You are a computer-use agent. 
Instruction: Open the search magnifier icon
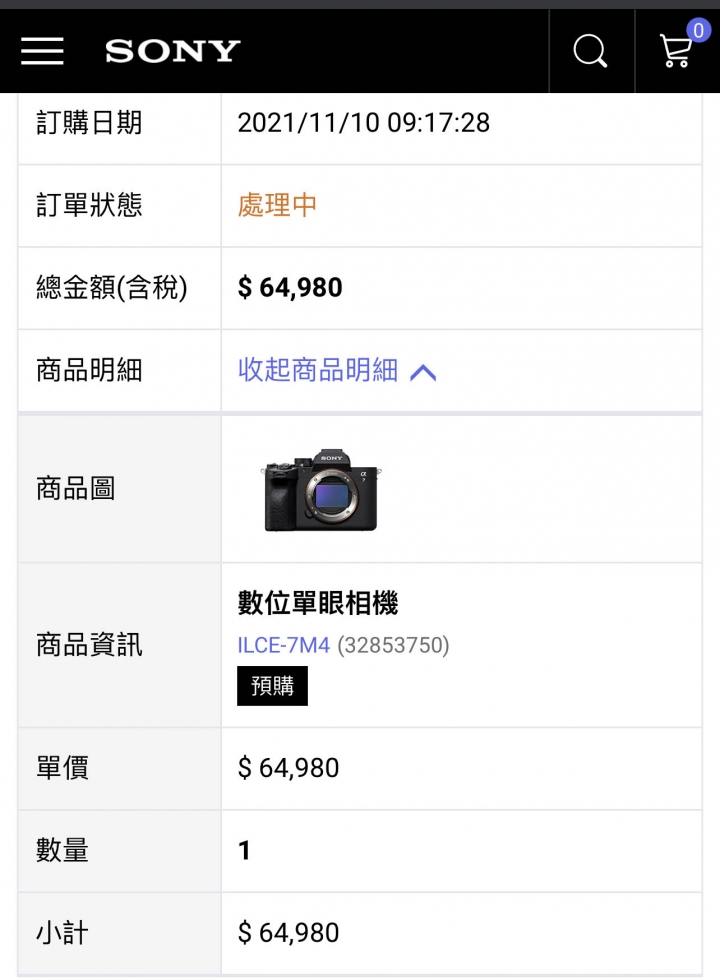(x=590, y=51)
